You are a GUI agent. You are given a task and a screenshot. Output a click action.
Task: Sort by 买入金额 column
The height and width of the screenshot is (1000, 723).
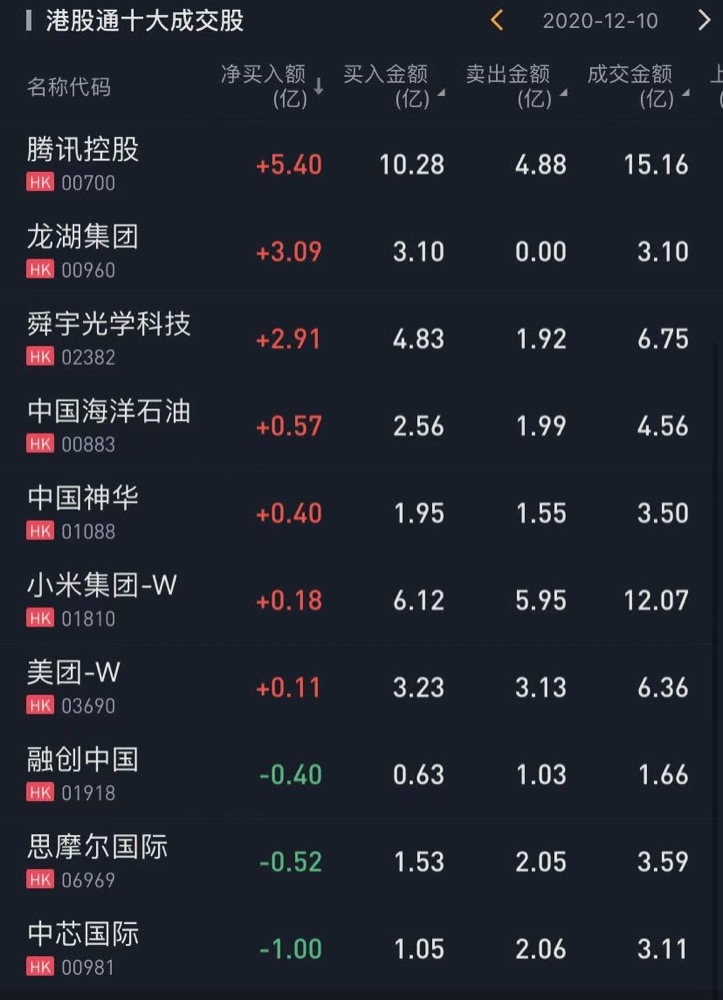click(x=392, y=86)
